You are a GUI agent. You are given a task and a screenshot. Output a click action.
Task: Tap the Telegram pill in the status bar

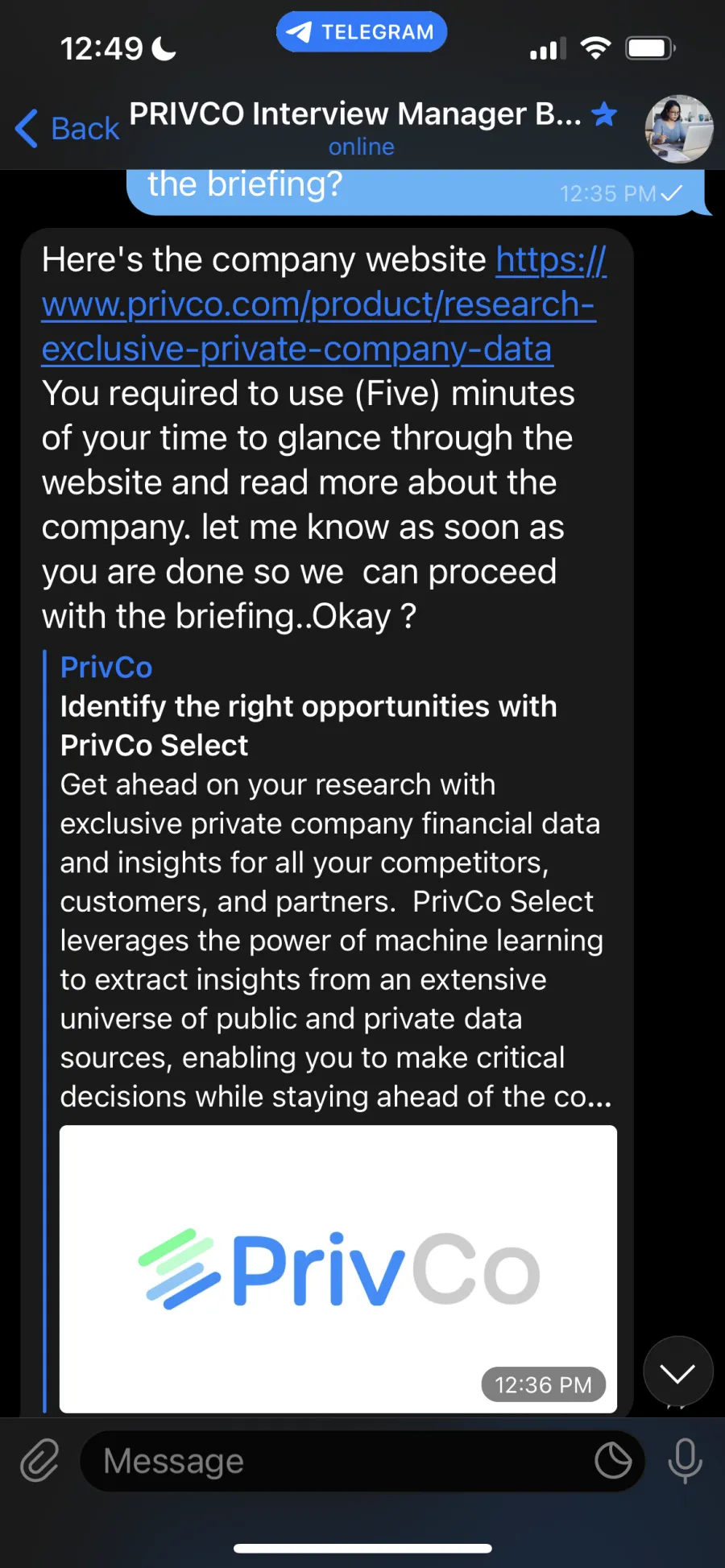point(362,31)
